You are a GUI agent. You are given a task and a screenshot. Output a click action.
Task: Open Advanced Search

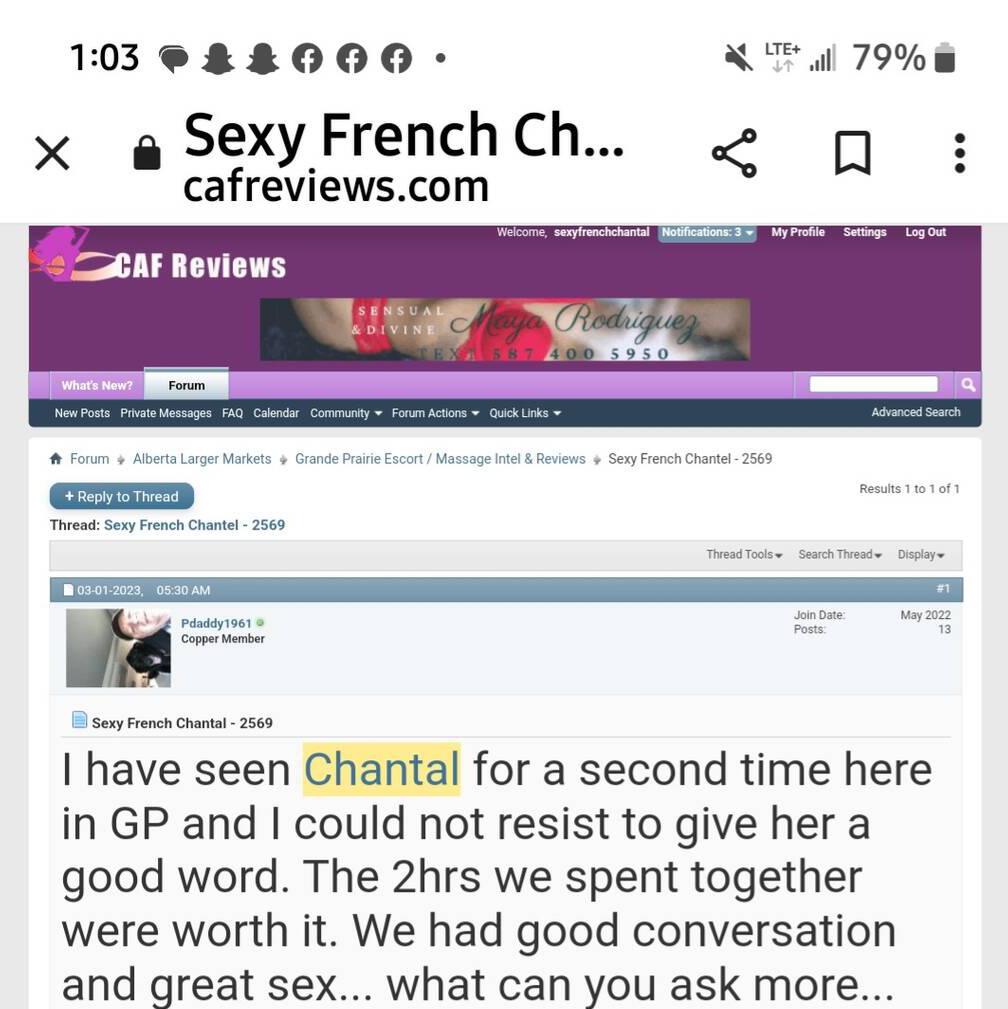click(x=915, y=412)
